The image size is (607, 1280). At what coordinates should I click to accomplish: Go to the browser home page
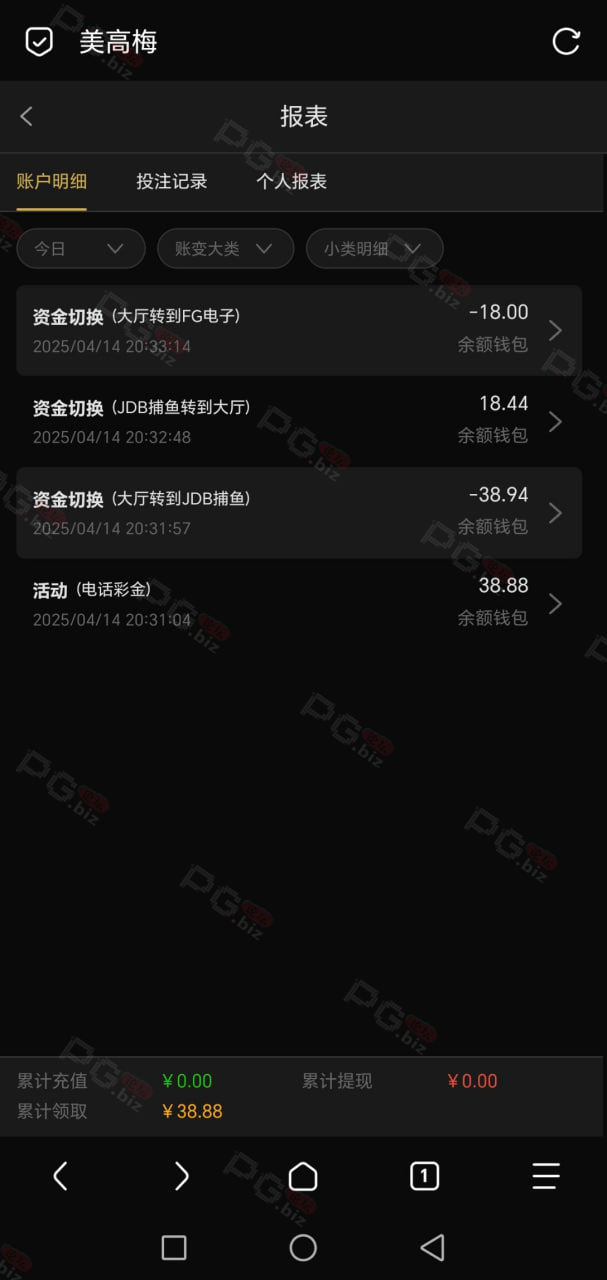[x=303, y=1176]
